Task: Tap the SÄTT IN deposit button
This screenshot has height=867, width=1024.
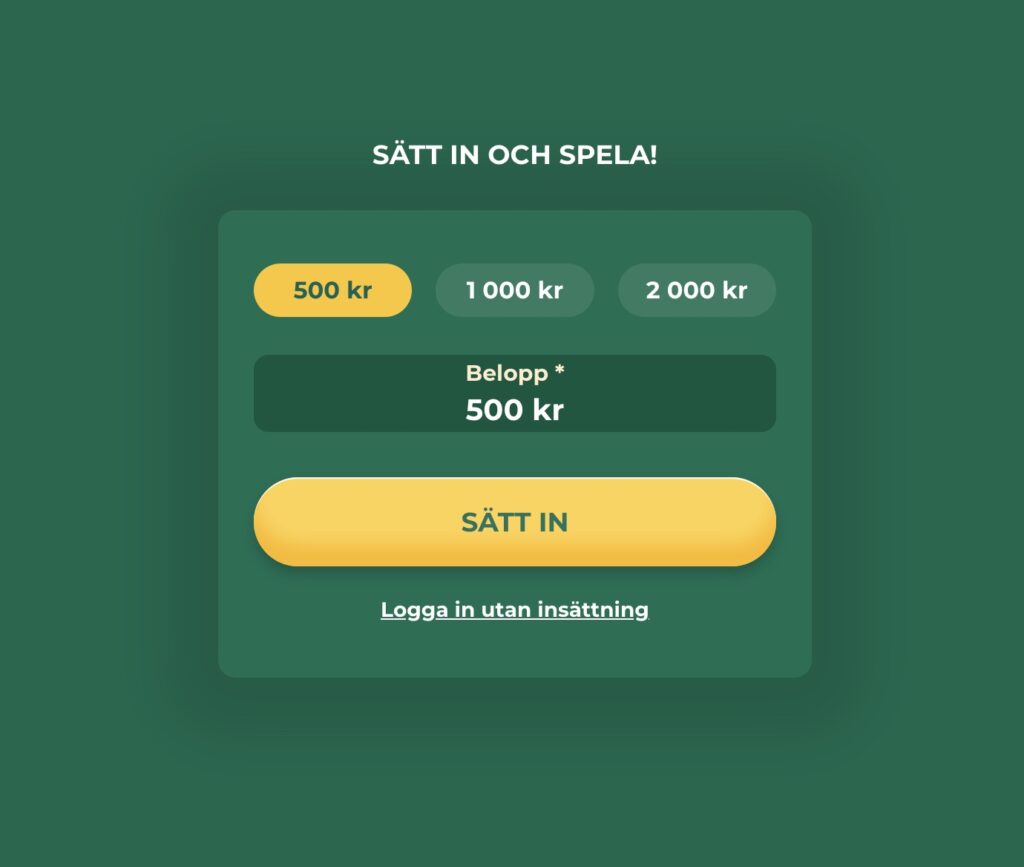Action: [514, 522]
